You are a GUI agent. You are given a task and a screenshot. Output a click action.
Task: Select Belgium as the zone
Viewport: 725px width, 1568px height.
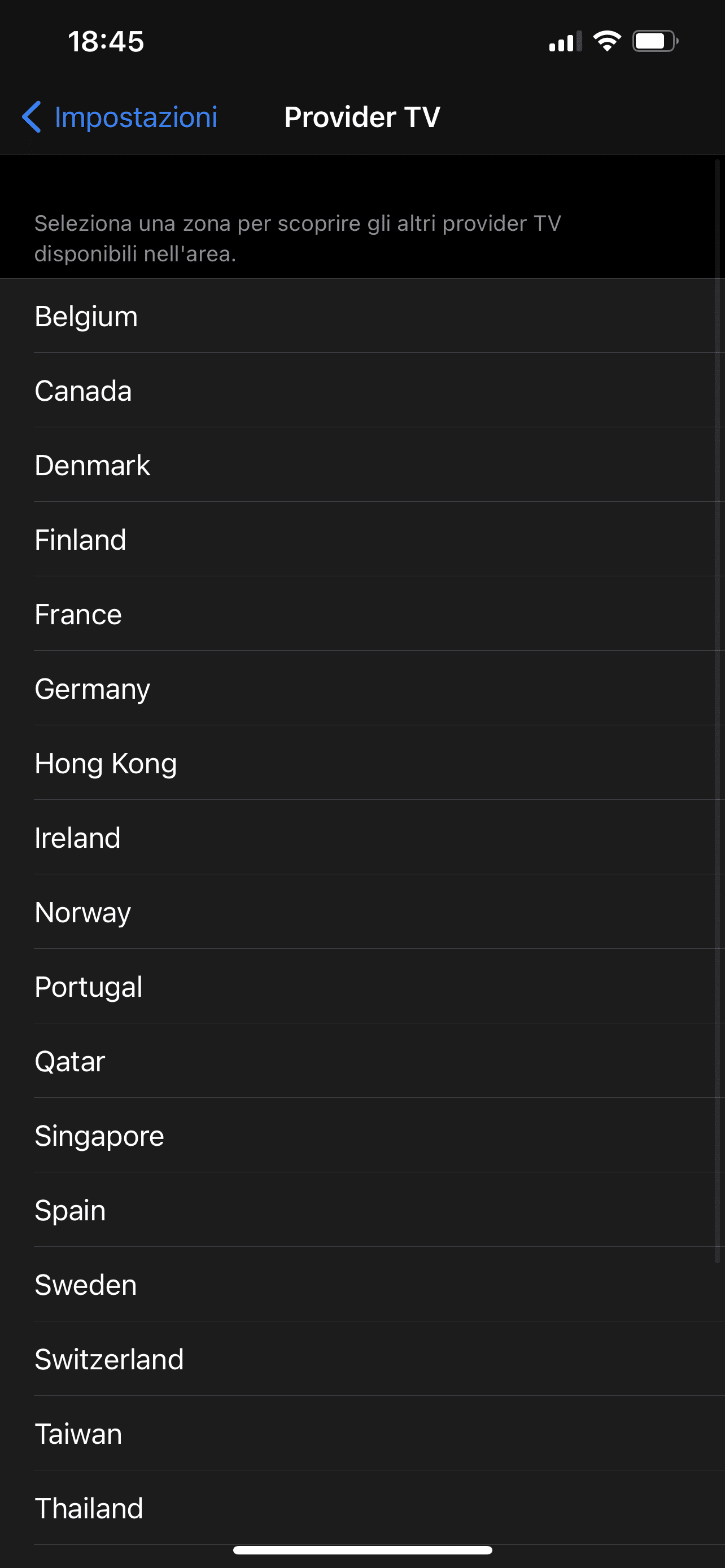(x=362, y=316)
